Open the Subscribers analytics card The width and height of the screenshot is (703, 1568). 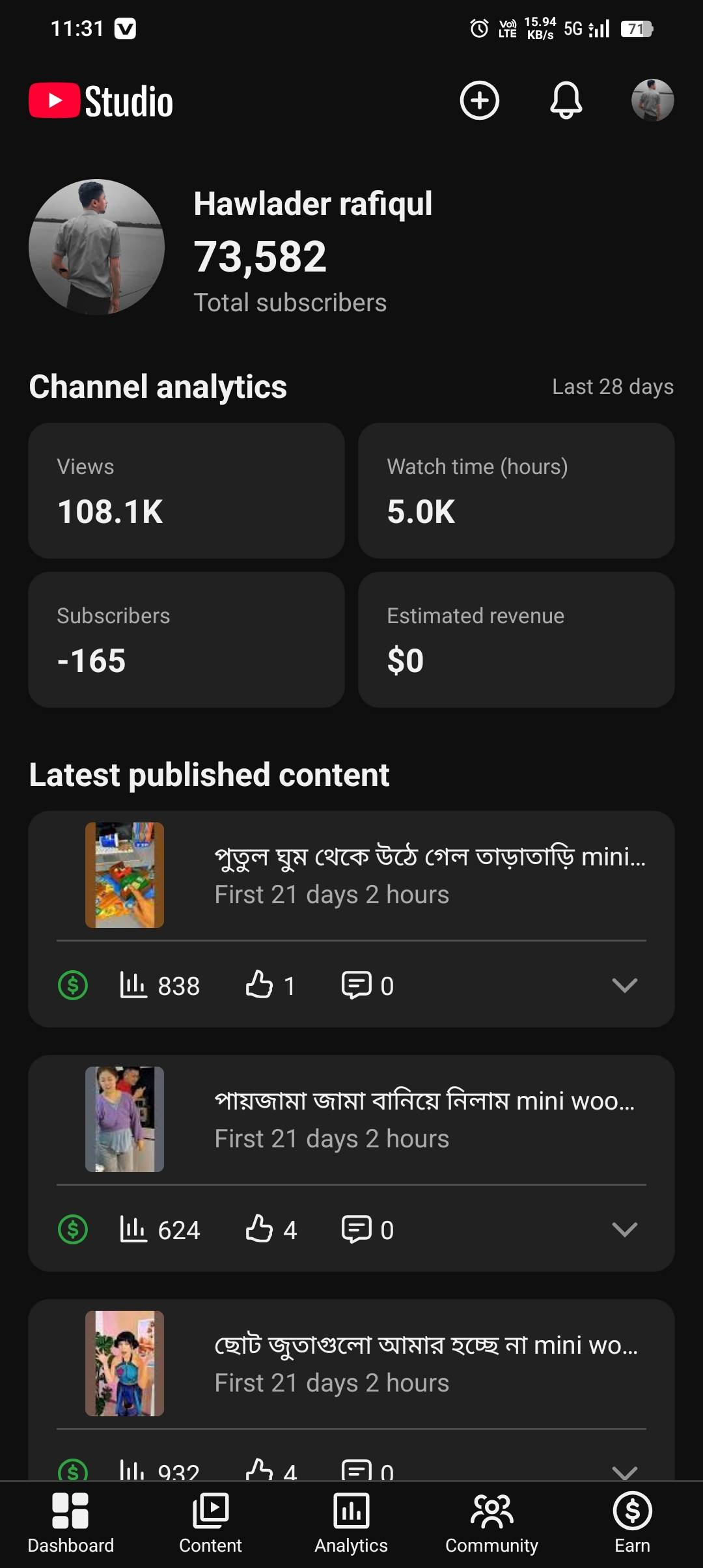(x=186, y=639)
